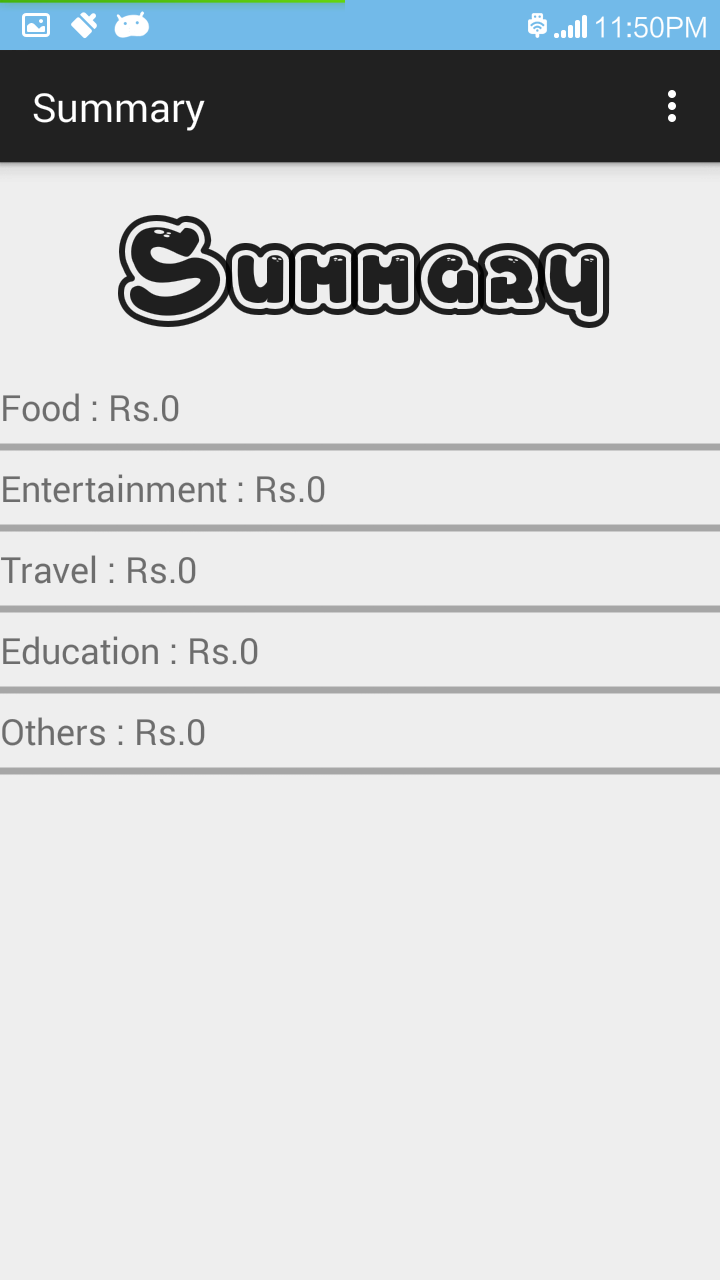Open the overflow menu
720x1280 pixels.
(x=672, y=106)
